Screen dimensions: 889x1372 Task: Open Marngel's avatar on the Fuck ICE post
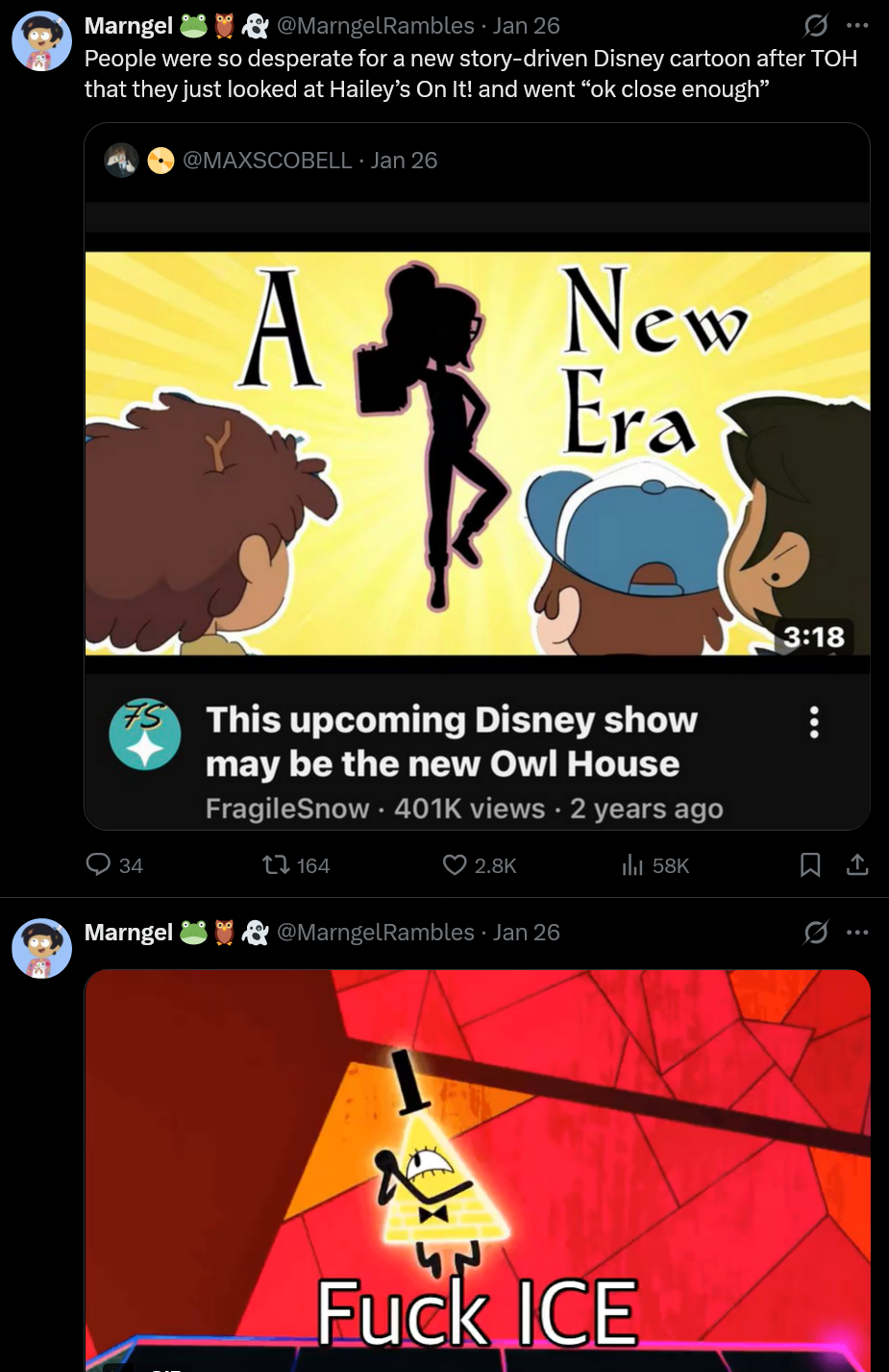tap(41, 948)
